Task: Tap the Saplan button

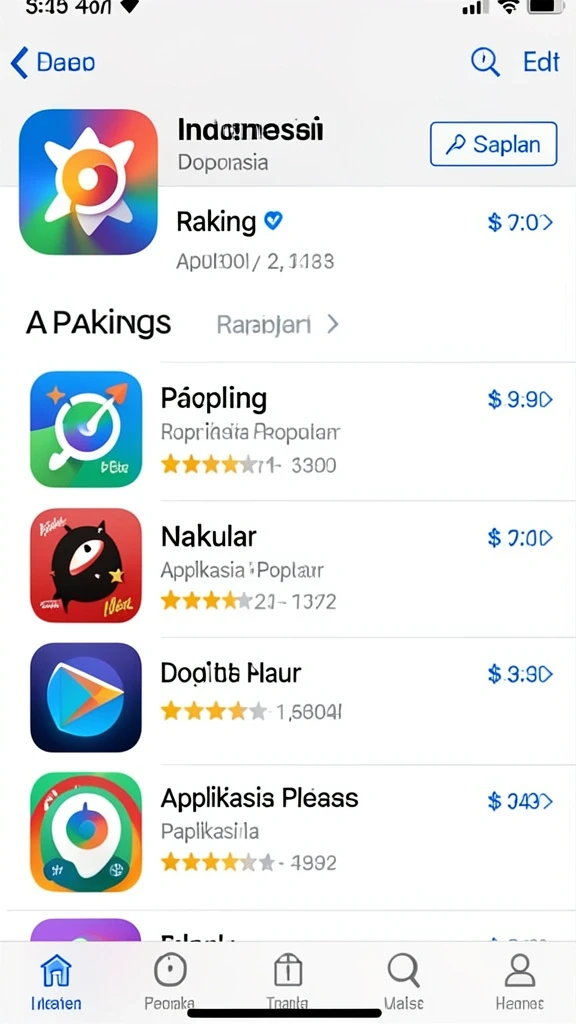Action: [493, 144]
